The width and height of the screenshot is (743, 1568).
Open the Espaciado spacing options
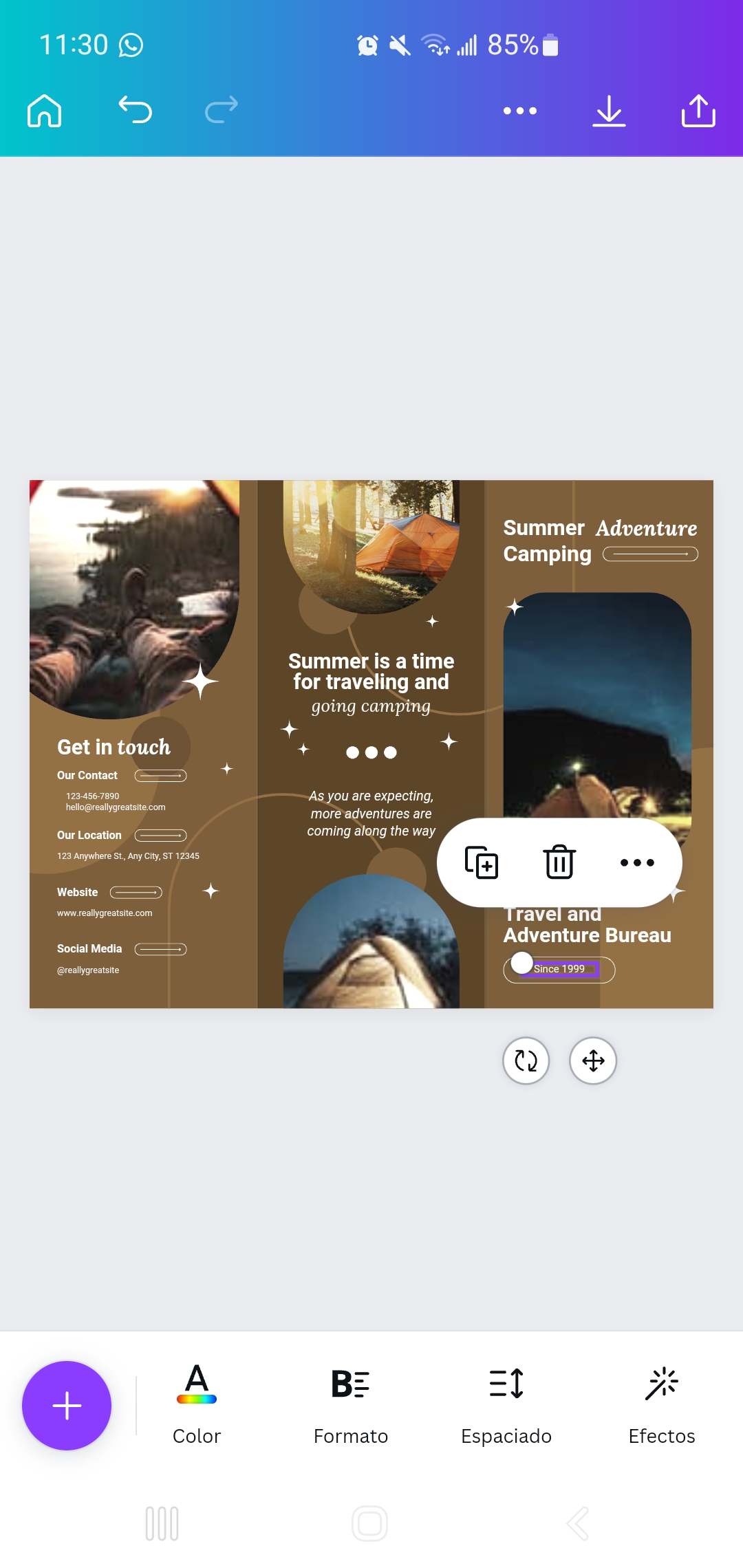(x=506, y=1404)
